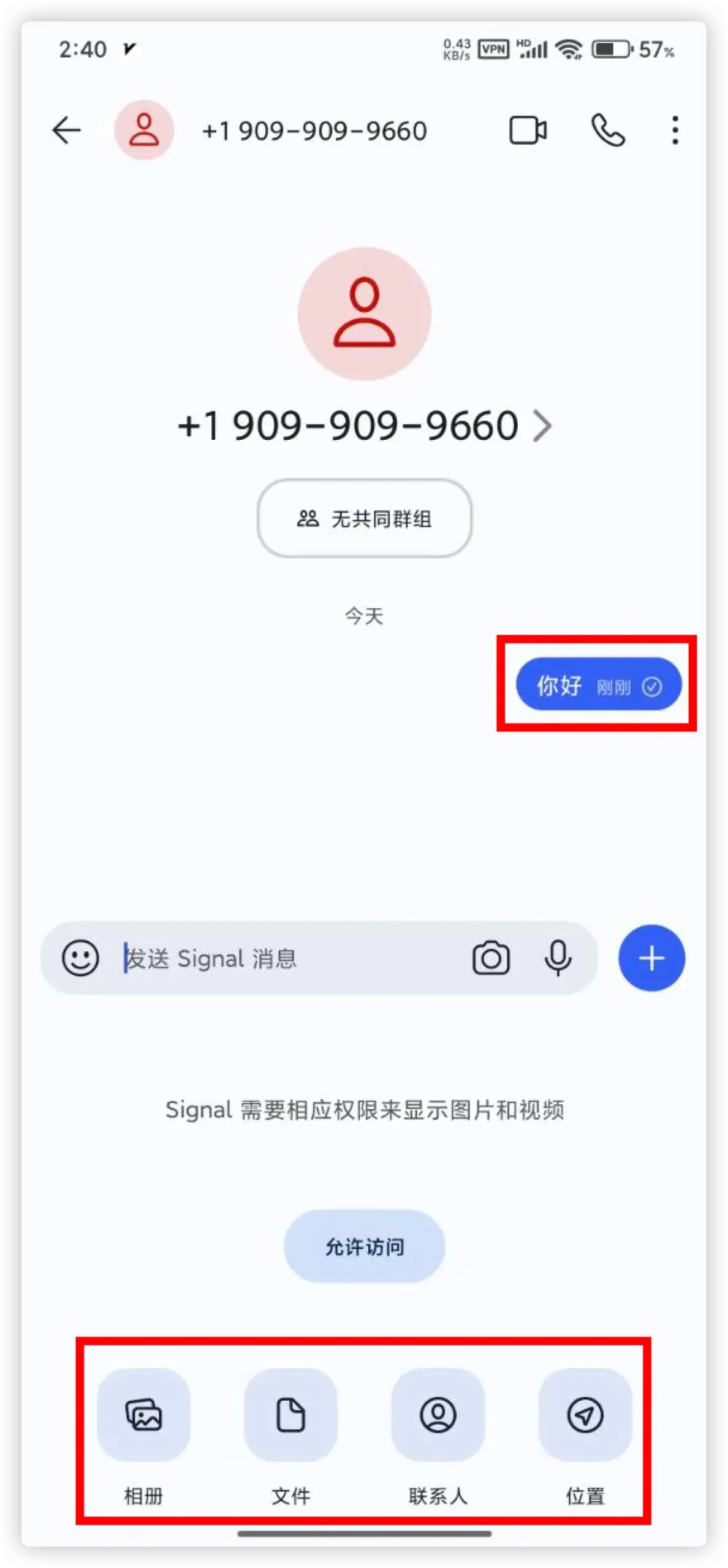
Task: Go back to the chat list
Action: 66,130
